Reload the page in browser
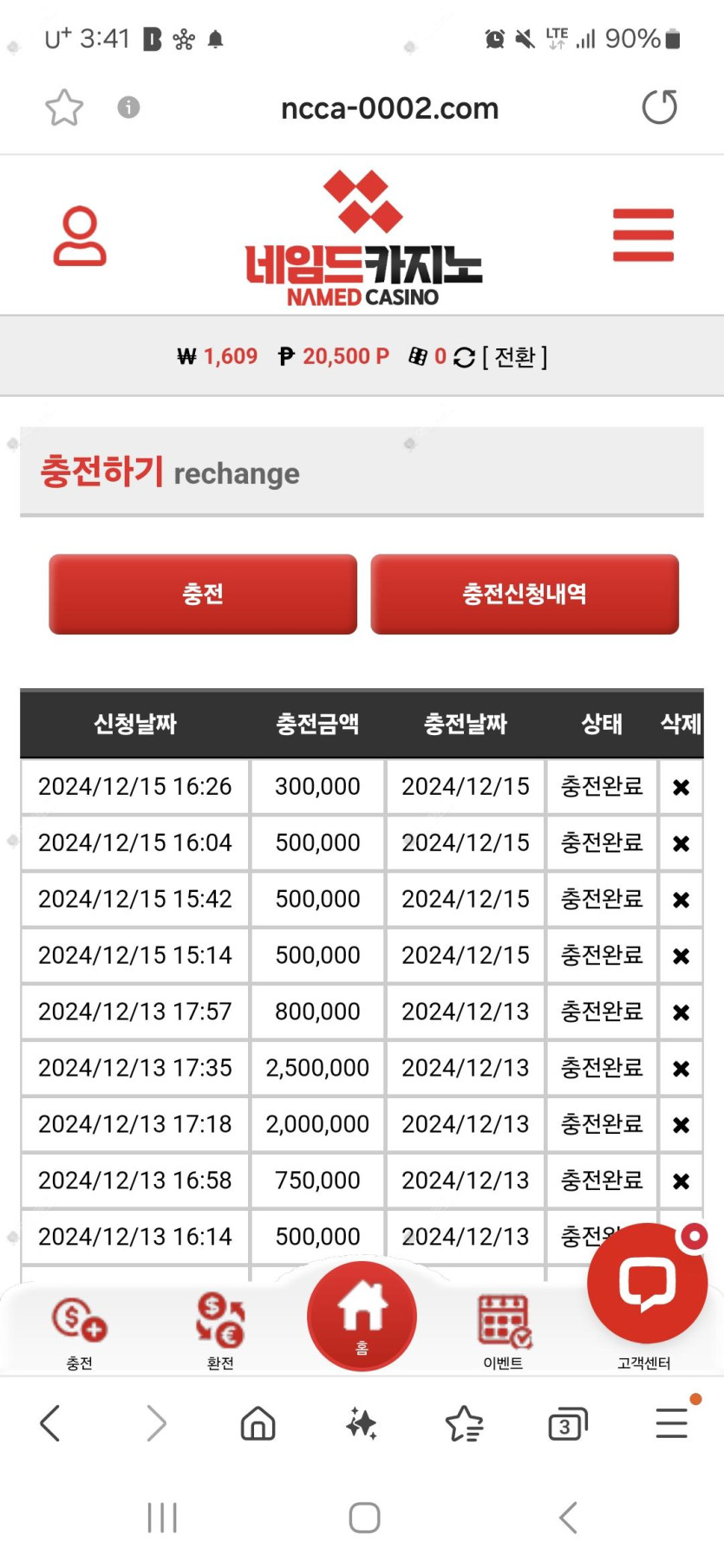The height and width of the screenshot is (1568, 724). (x=660, y=107)
